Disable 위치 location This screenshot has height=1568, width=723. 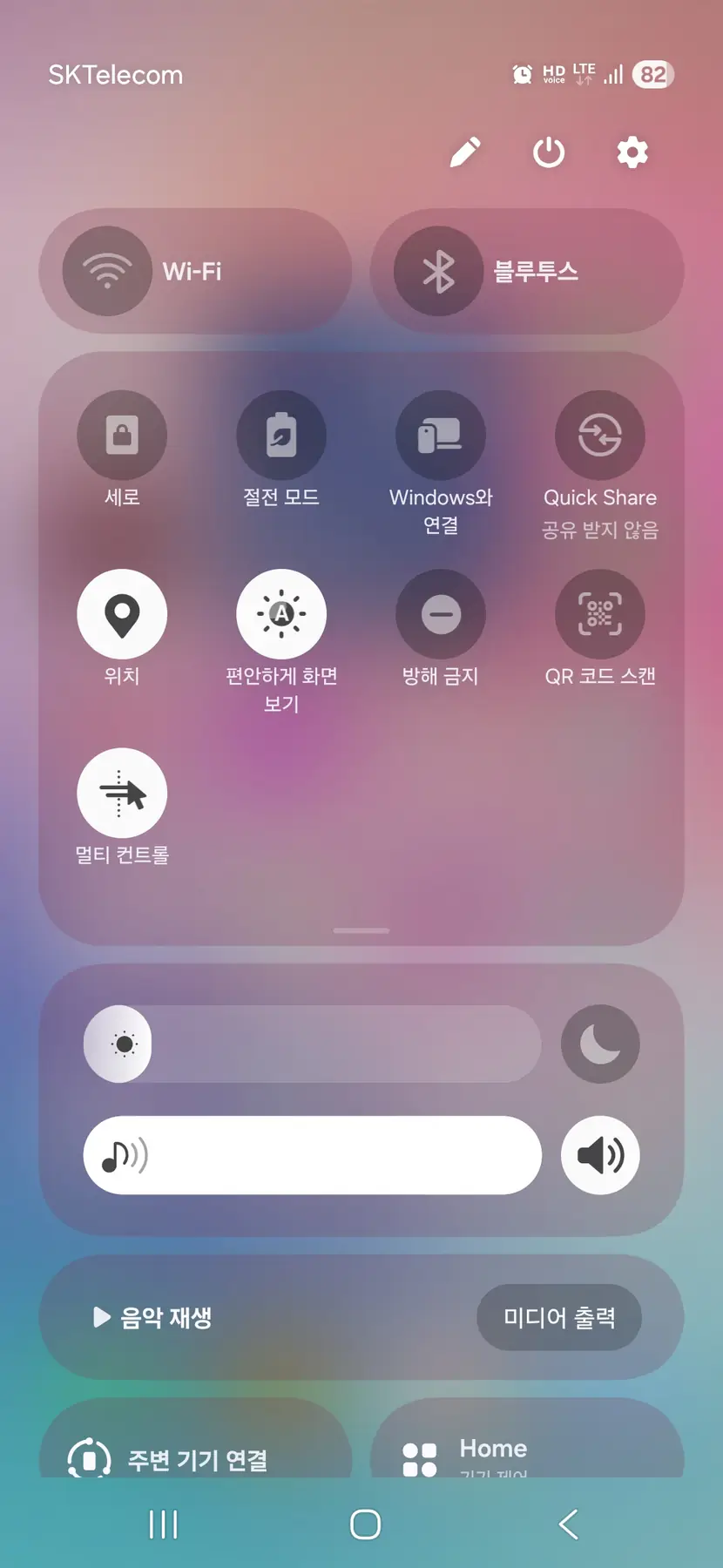click(122, 614)
